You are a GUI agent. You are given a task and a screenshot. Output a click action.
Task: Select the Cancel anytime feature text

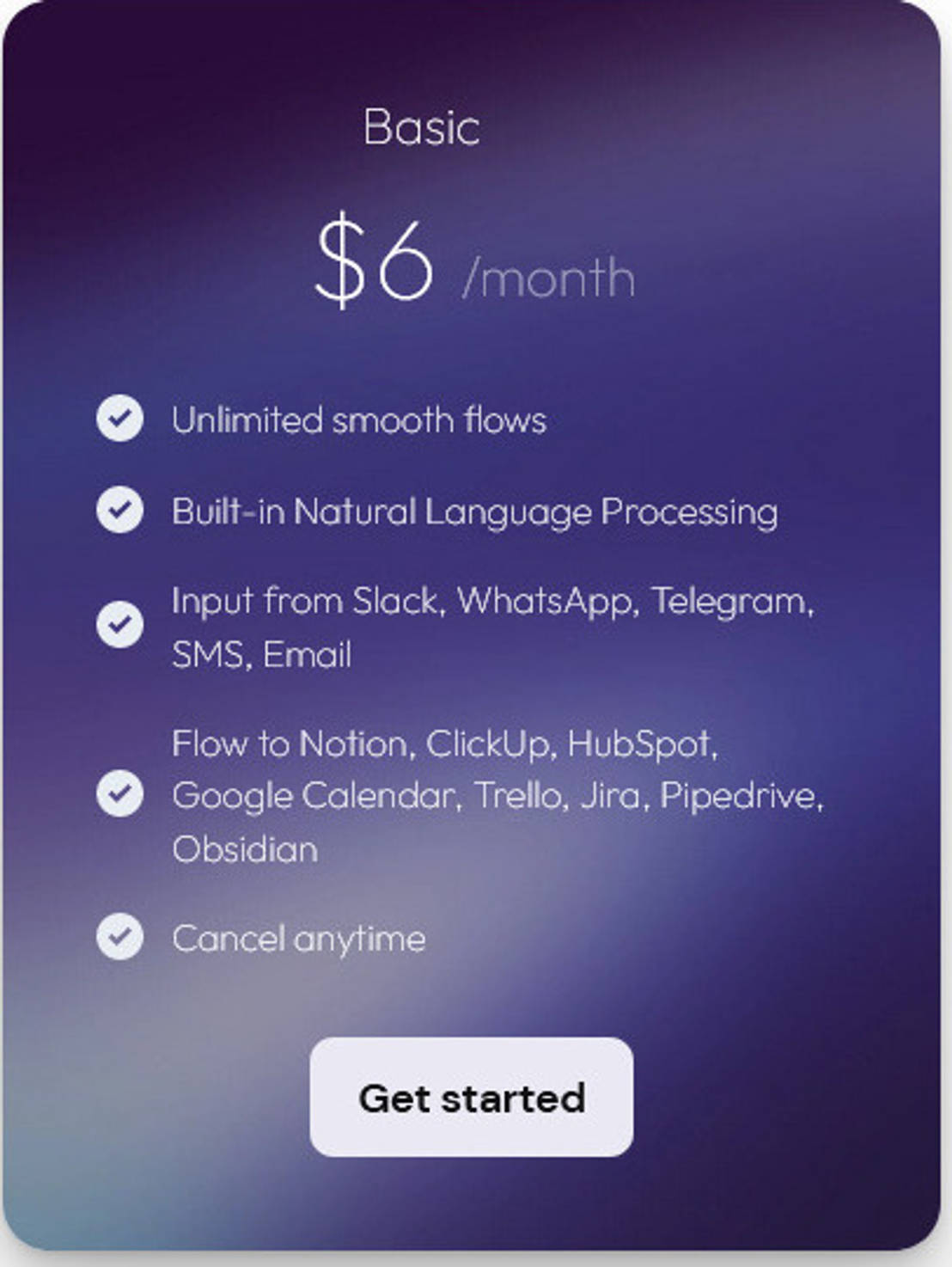298,937
